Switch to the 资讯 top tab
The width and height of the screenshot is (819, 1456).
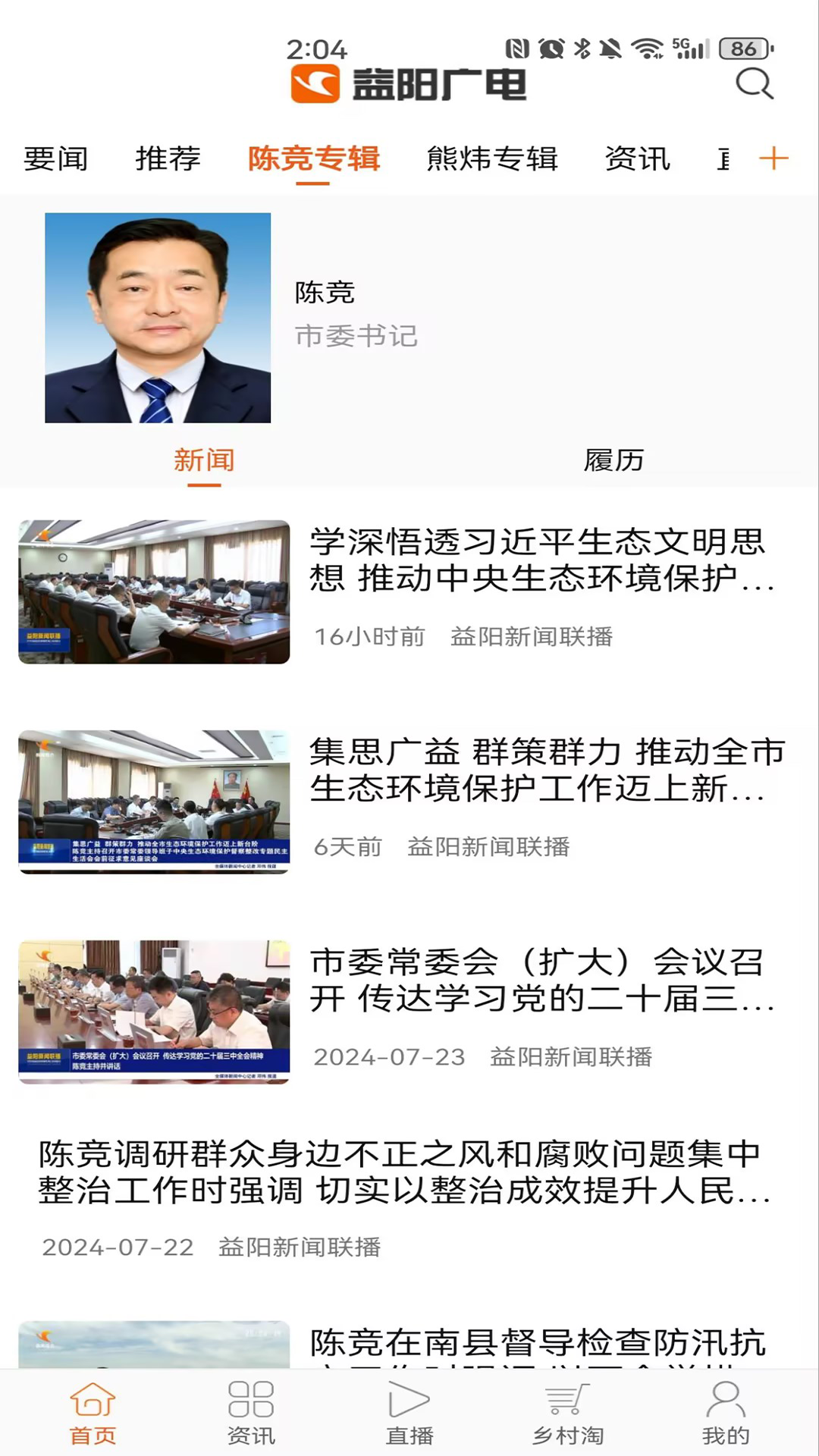(x=638, y=159)
